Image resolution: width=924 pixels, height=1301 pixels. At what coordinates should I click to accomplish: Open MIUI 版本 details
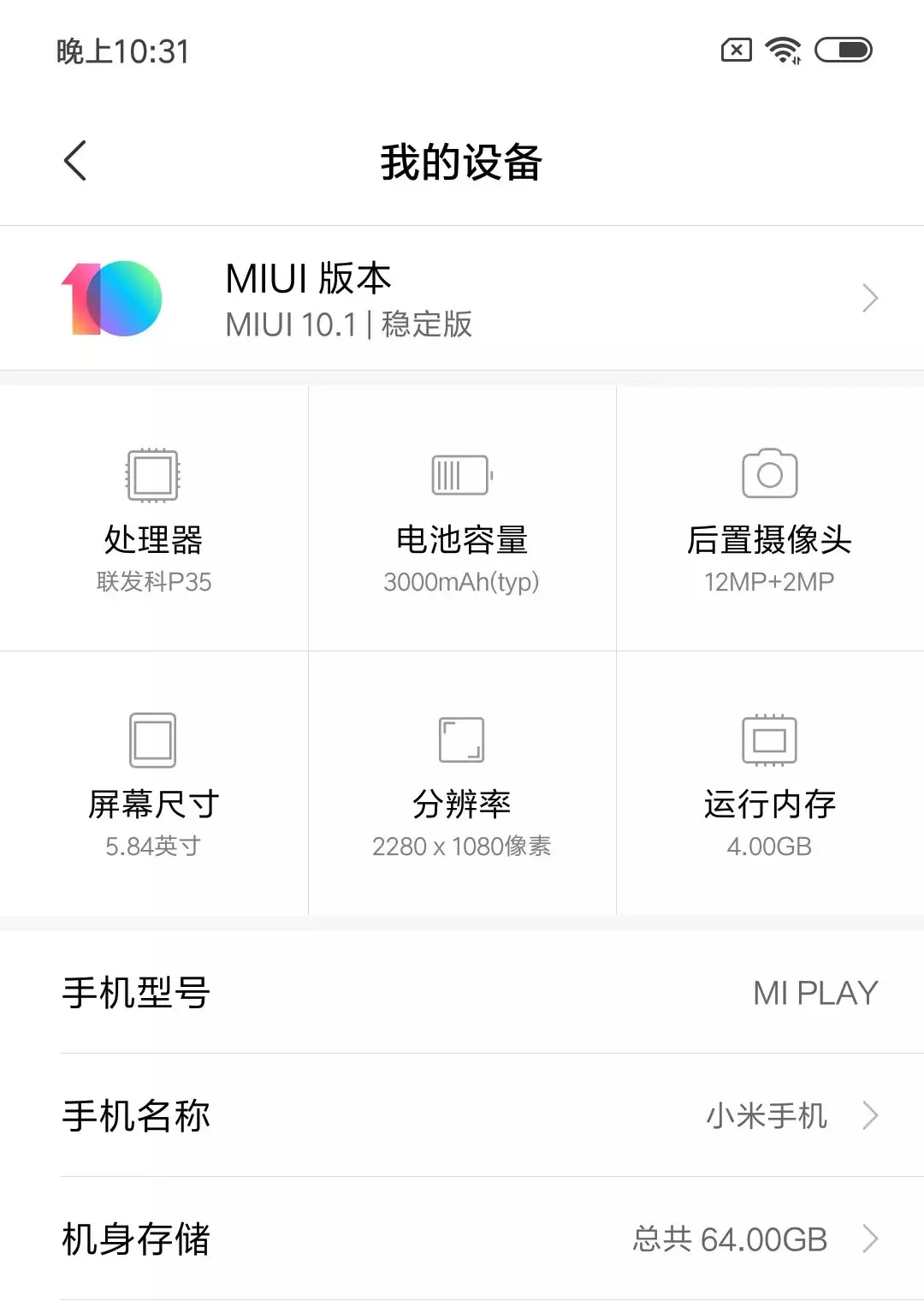click(462, 299)
